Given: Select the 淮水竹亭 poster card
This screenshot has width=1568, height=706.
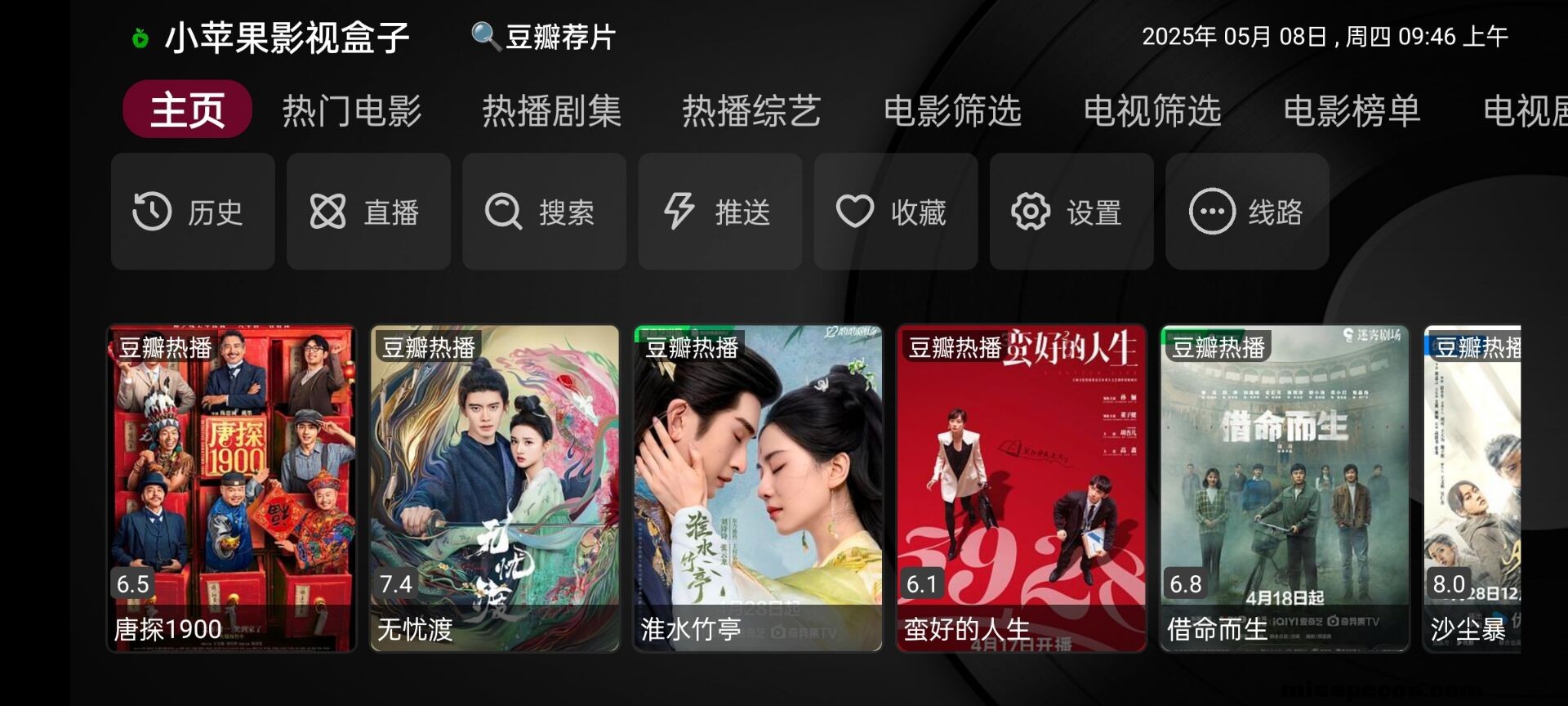Looking at the screenshot, I should [758, 488].
